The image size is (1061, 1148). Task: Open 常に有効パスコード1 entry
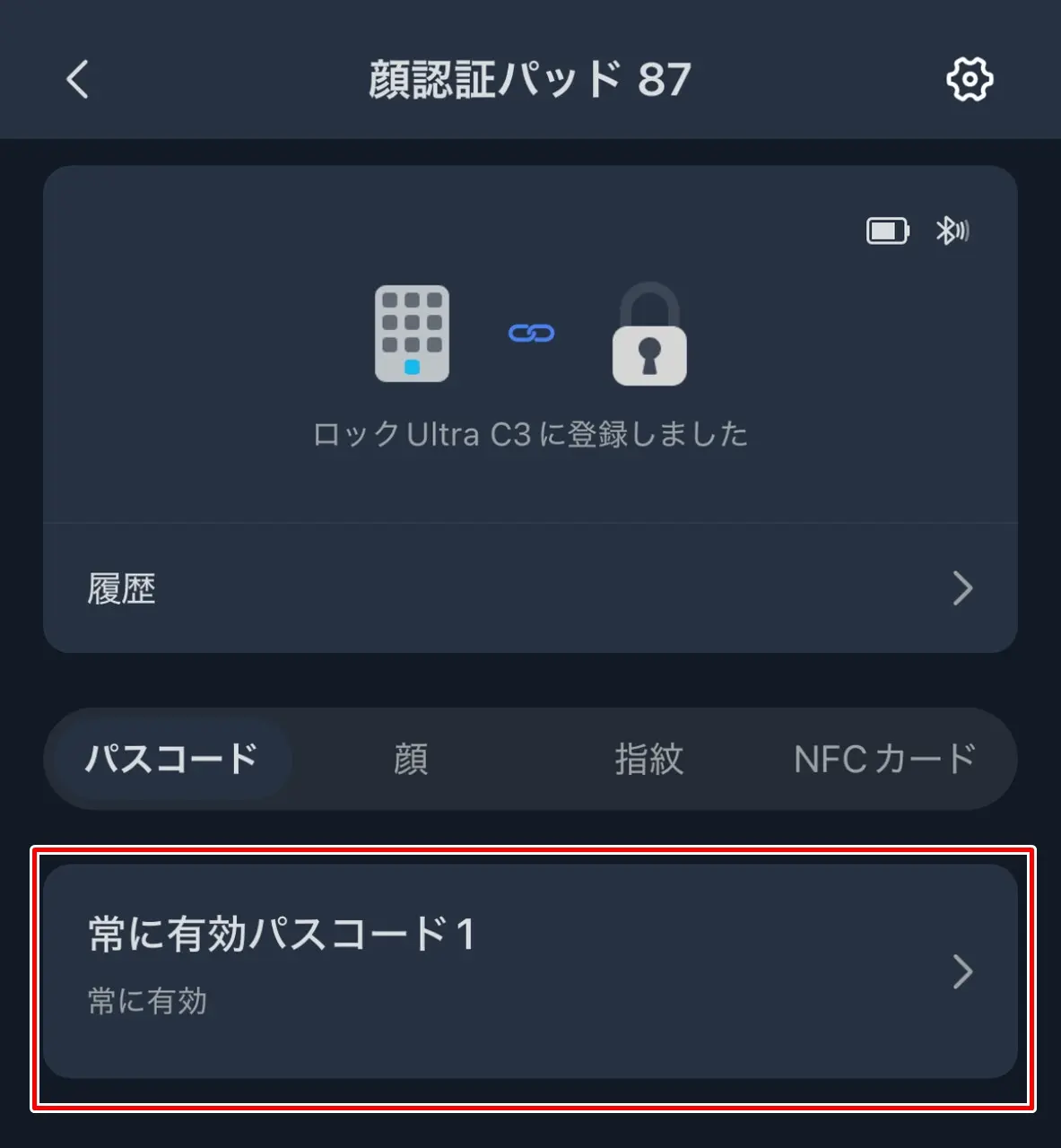pyautogui.click(x=529, y=970)
